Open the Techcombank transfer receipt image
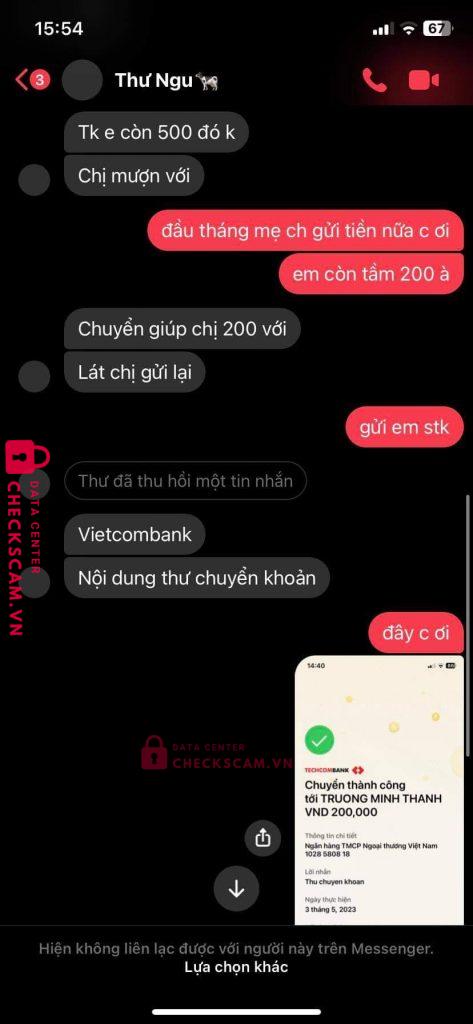Viewport: 473px width, 1024px height. pyautogui.click(x=380, y=790)
